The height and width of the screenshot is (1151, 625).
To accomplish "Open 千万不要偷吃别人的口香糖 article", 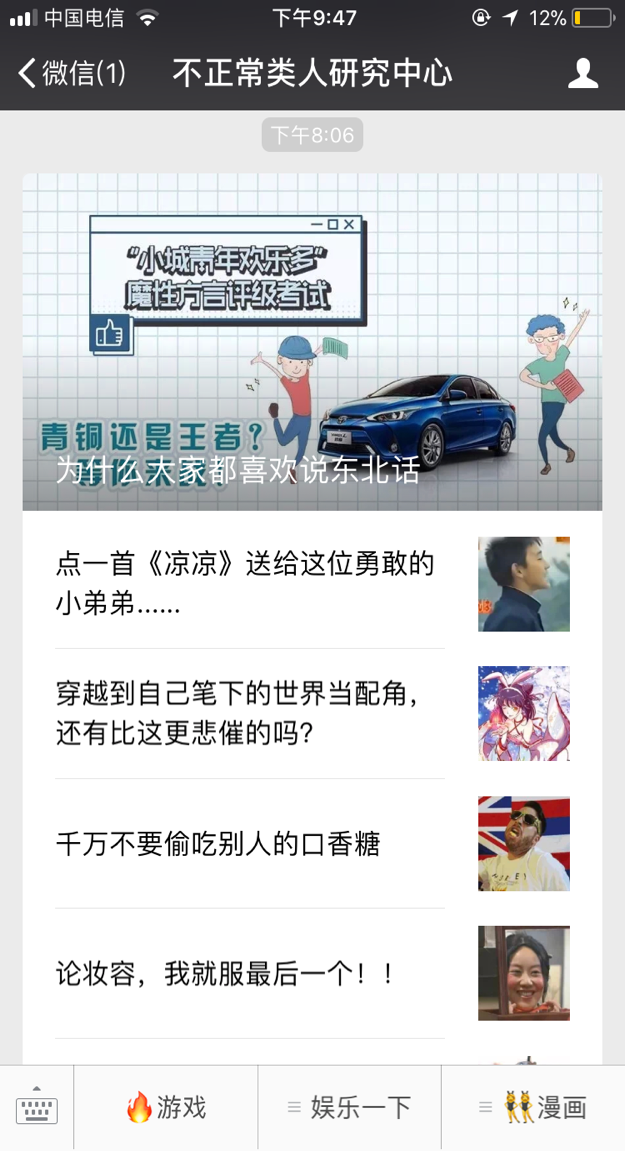I will pos(312,843).
